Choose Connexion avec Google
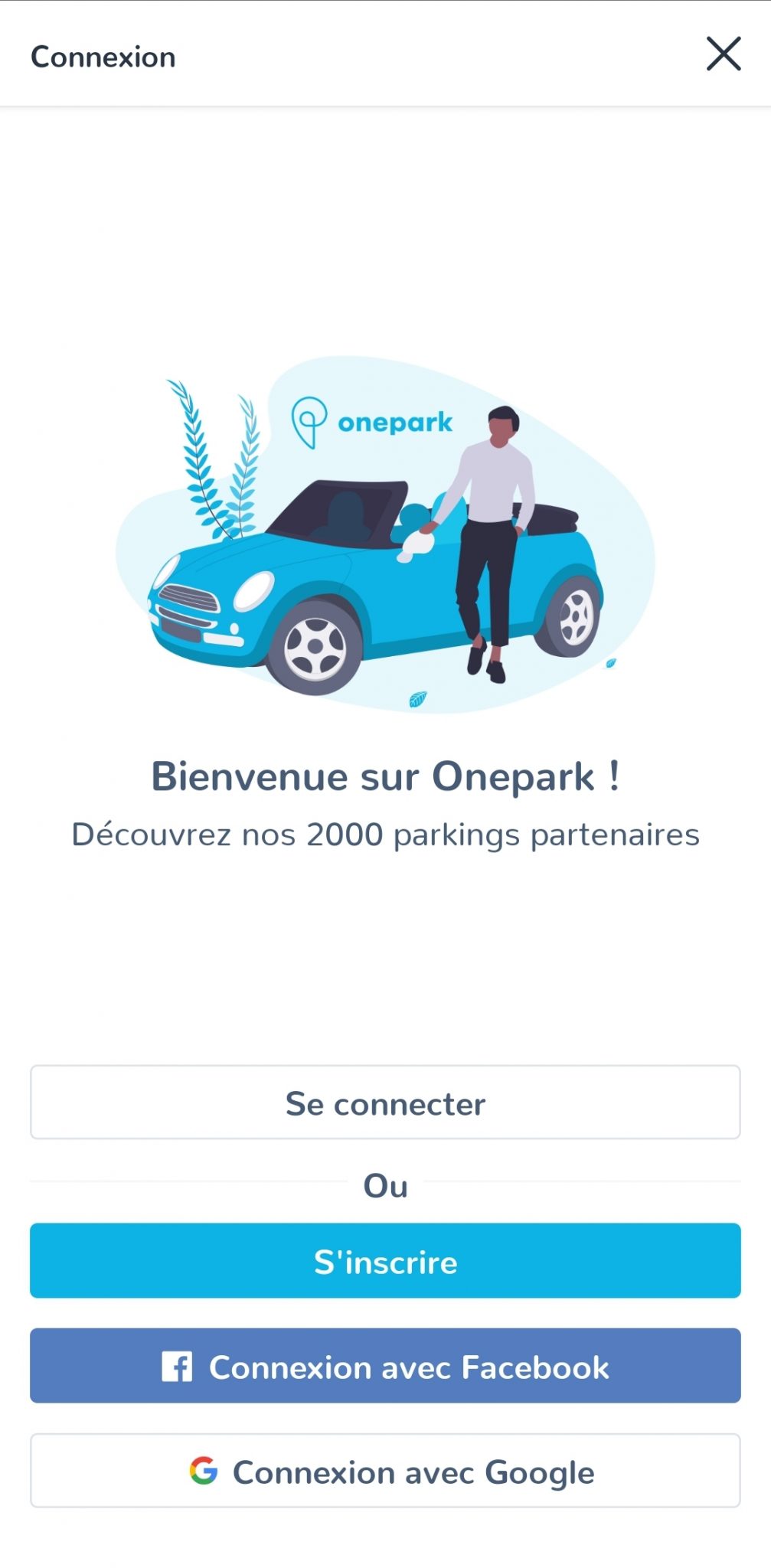This screenshot has height=1568, width=771. point(385,1471)
